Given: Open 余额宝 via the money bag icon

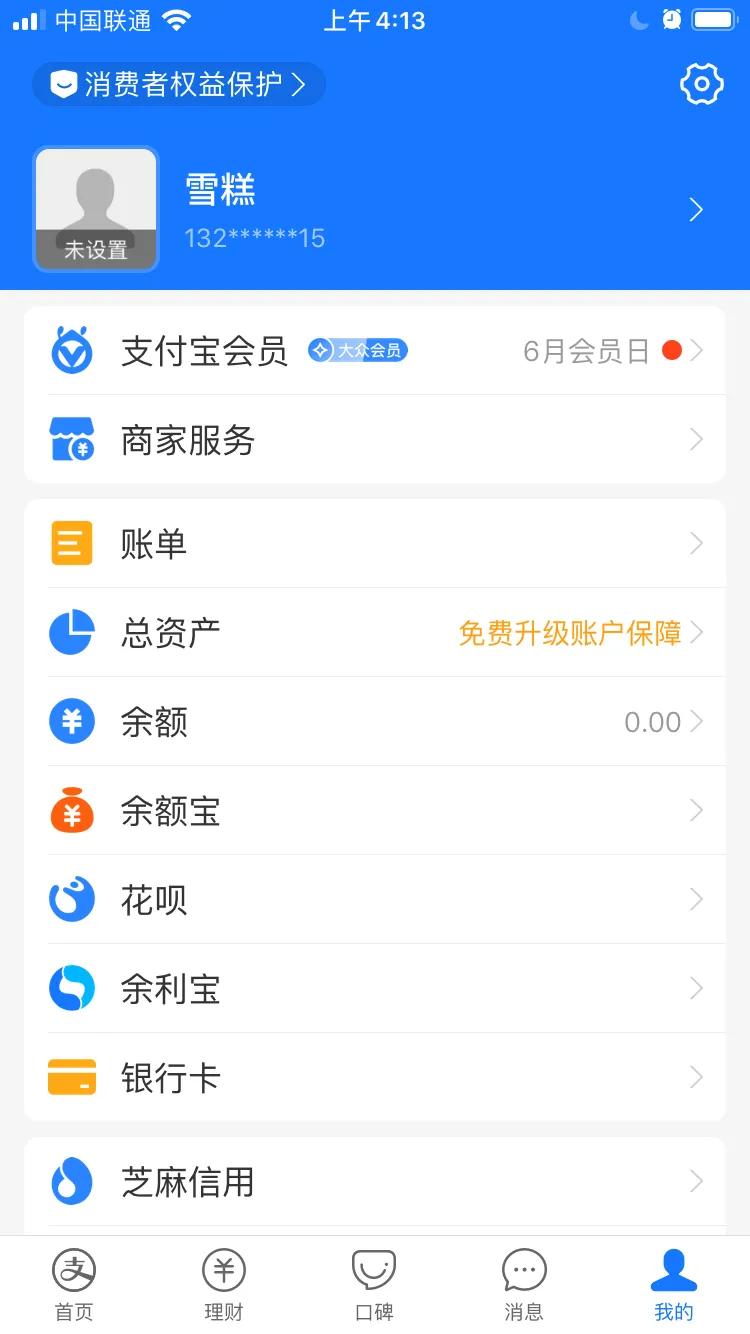Looking at the screenshot, I should [70, 810].
